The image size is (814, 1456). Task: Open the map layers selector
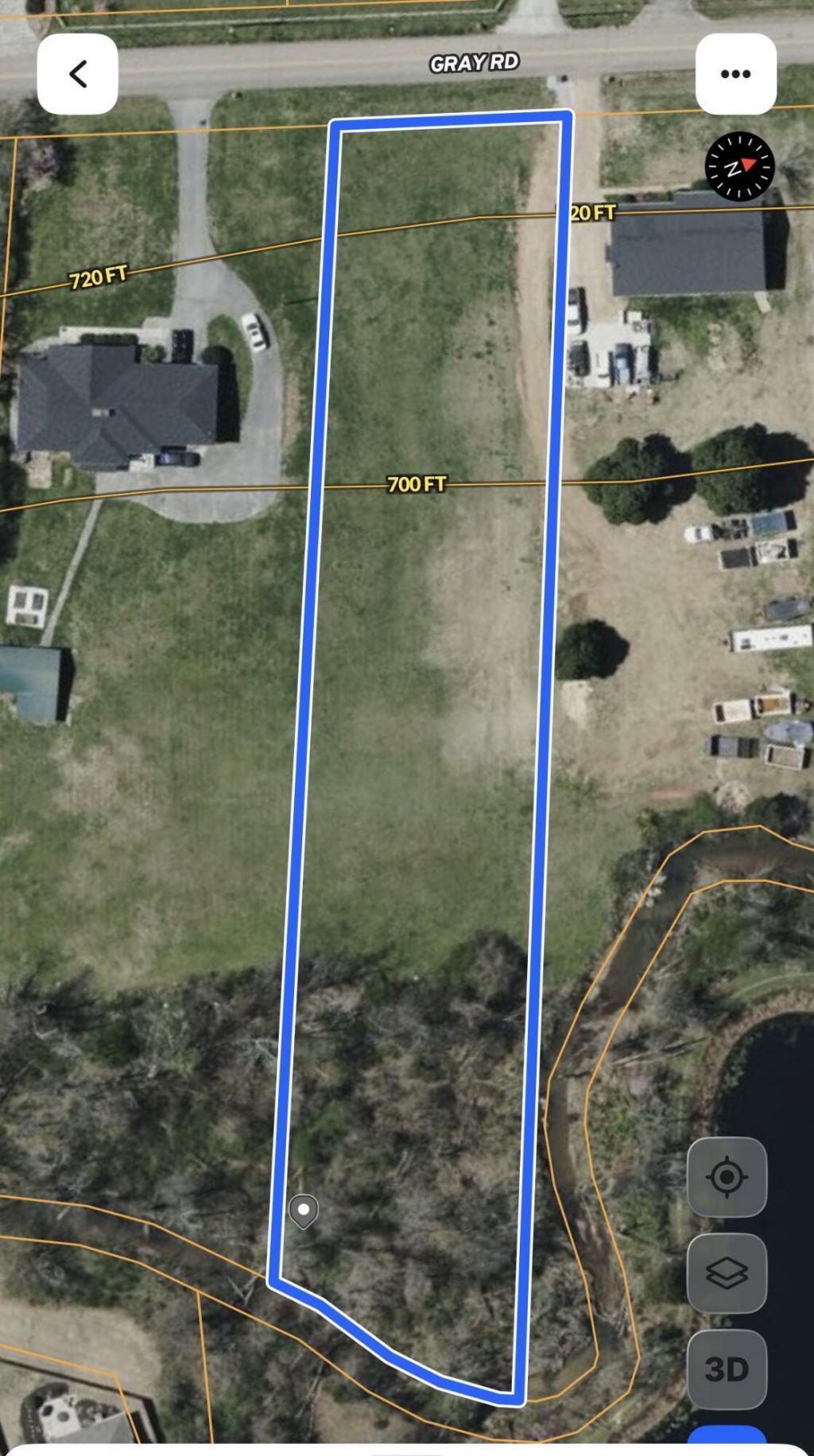[x=727, y=1273]
